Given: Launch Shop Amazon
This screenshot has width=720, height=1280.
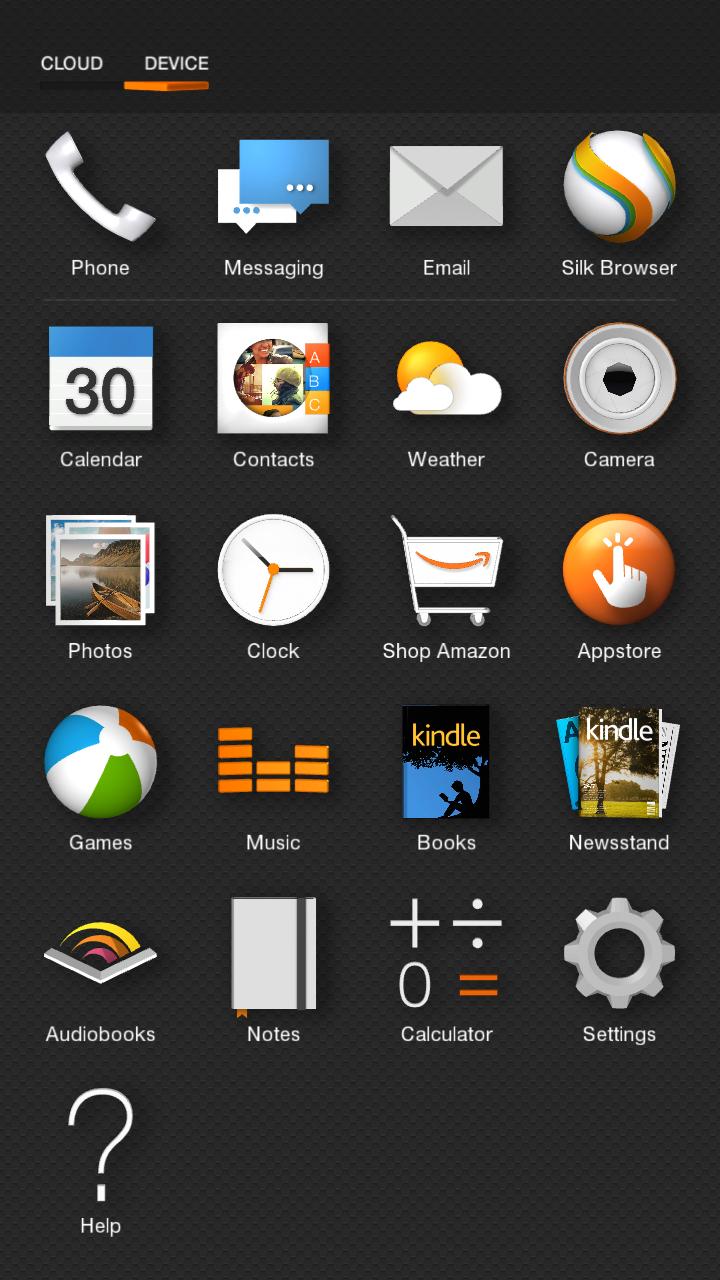Looking at the screenshot, I should pos(446,571).
